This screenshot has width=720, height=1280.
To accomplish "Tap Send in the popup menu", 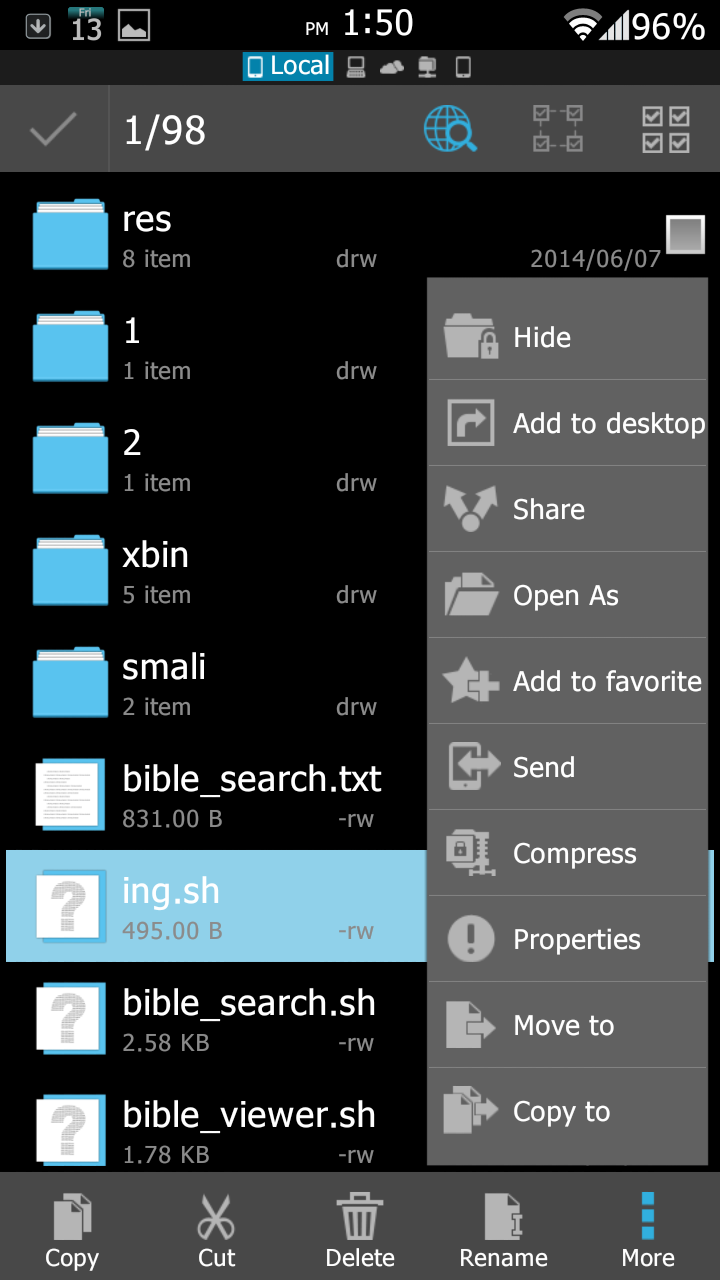I will coord(567,767).
